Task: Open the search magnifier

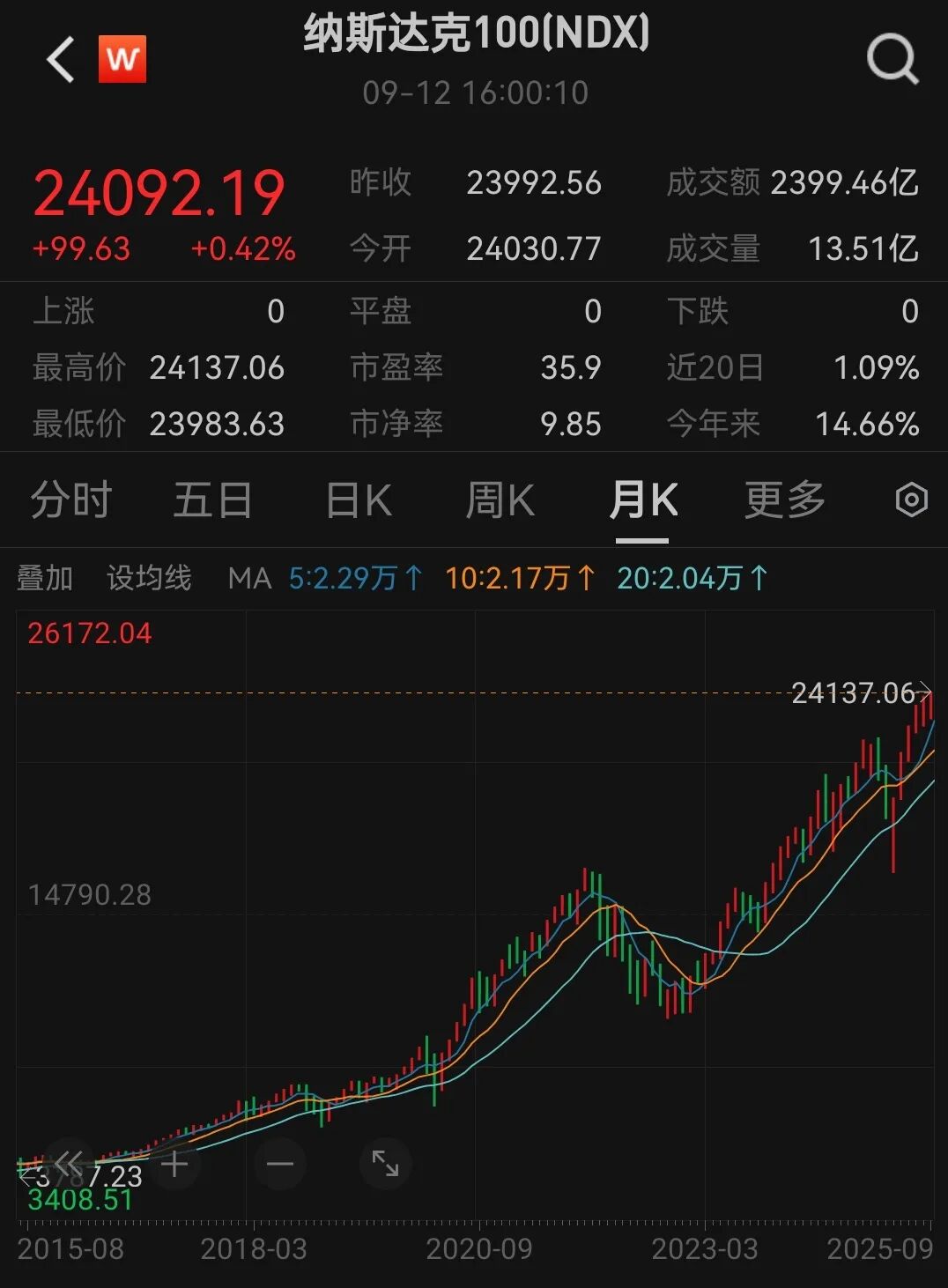Action: click(x=892, y=60)
